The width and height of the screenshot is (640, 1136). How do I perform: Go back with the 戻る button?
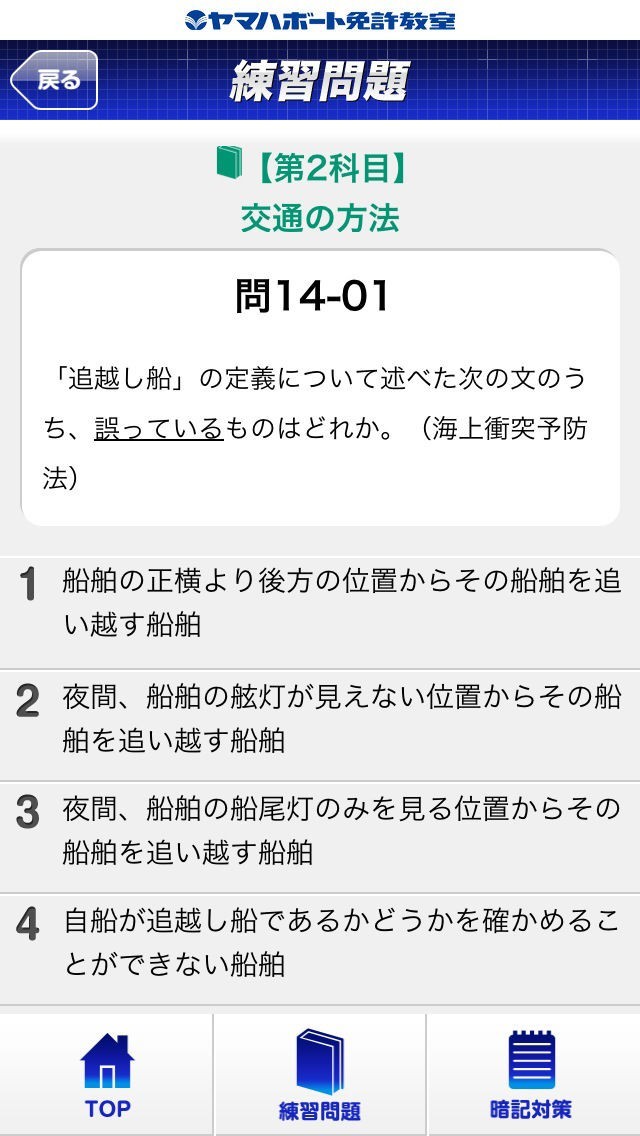tap(55, 80)
